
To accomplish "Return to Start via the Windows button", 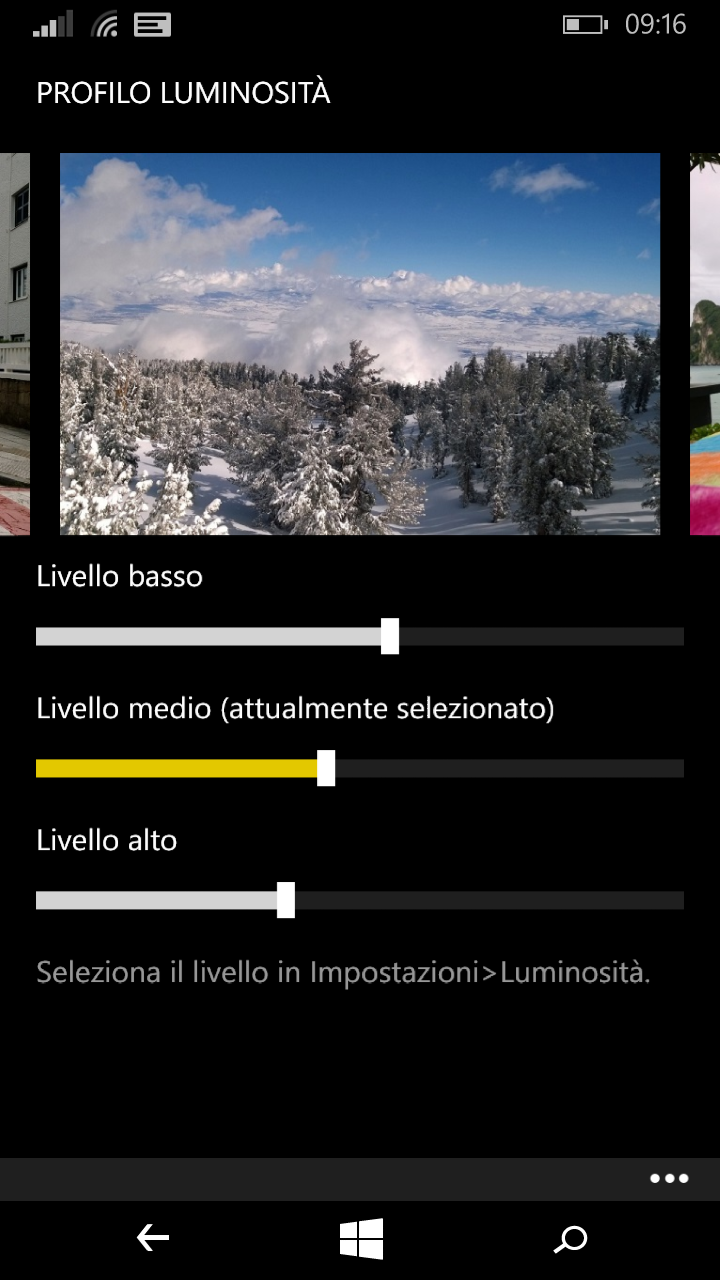I will coord(361,1239).
